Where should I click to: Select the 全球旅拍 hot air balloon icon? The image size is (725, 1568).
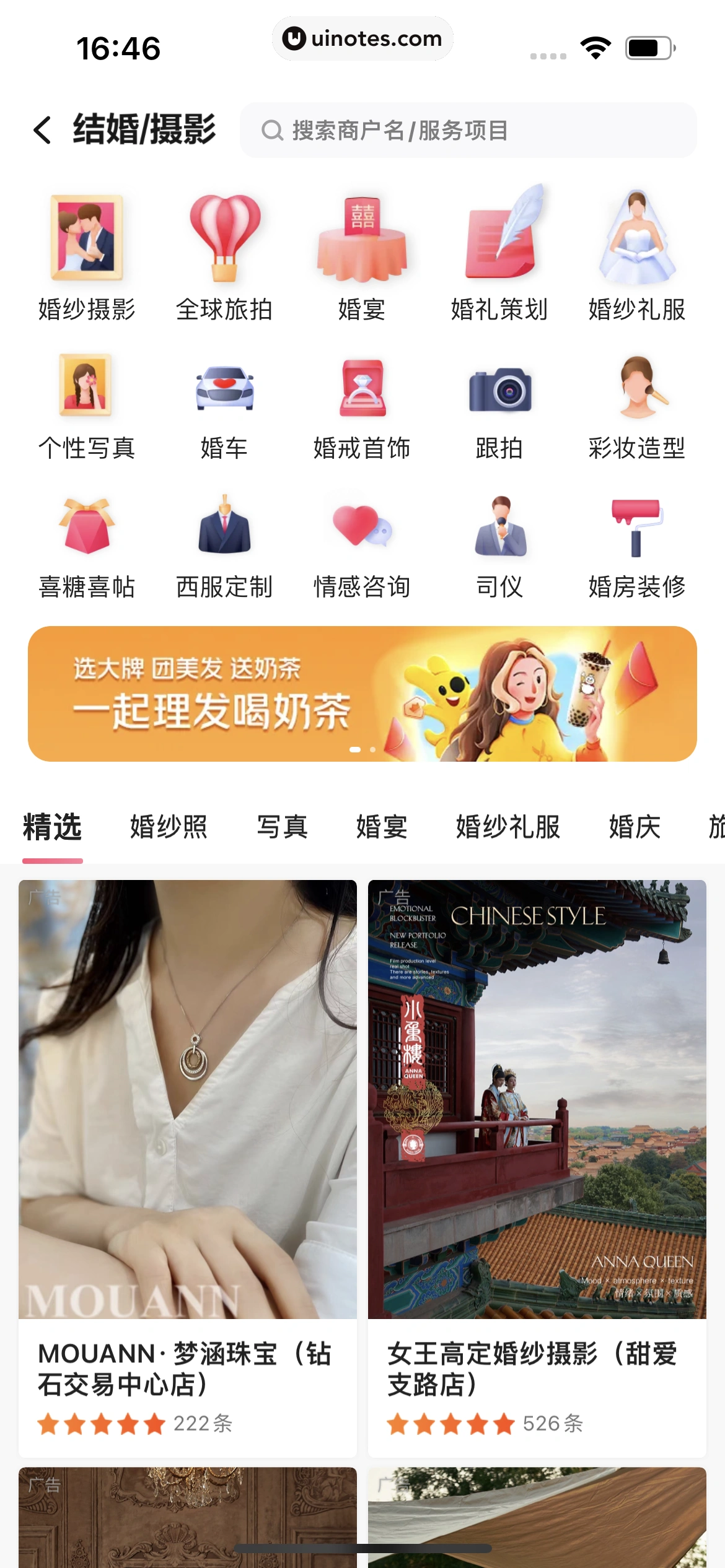[224, 238]
